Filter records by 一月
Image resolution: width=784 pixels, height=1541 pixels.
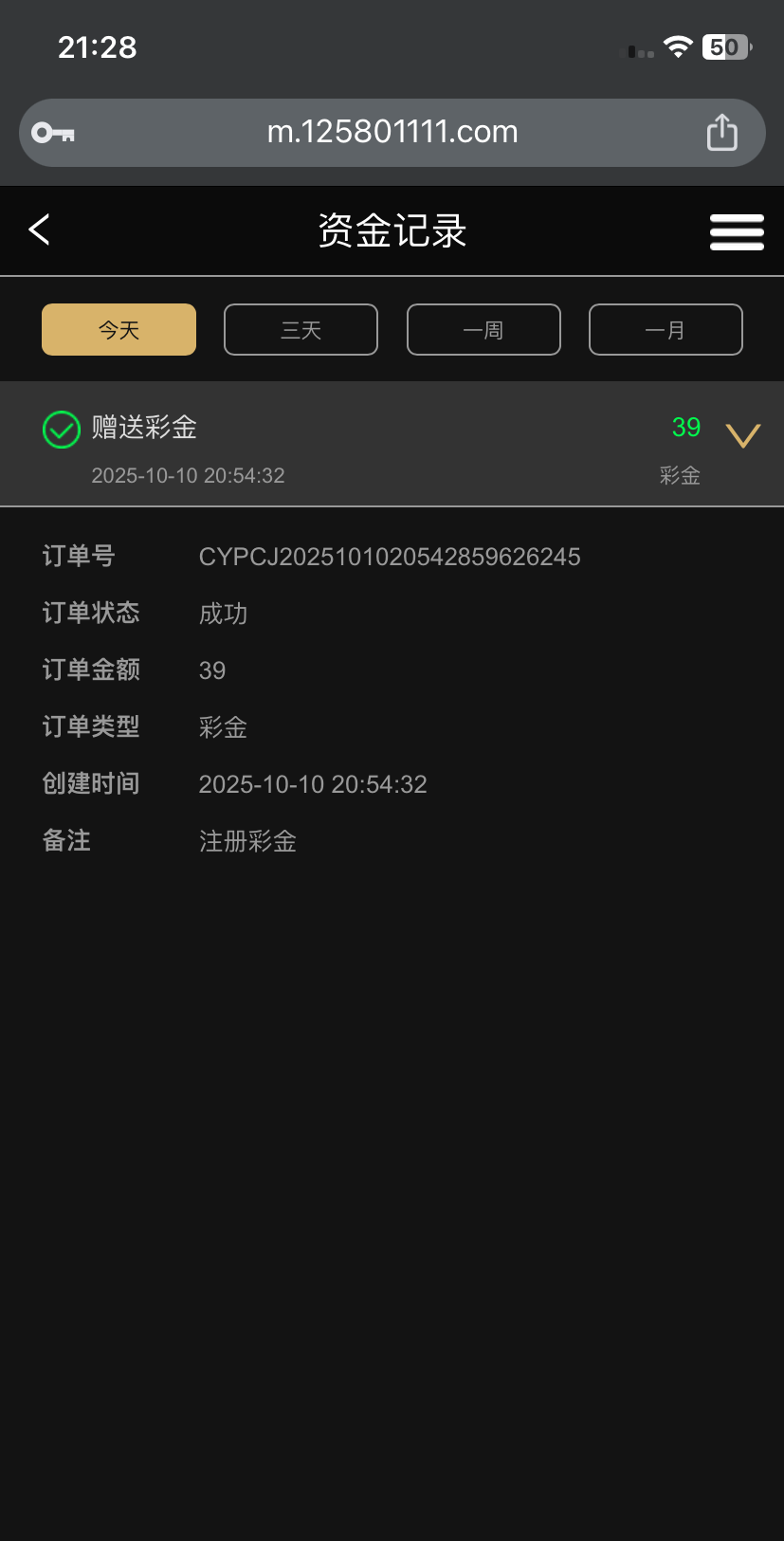pyautogui.click(x=665, y=330)
